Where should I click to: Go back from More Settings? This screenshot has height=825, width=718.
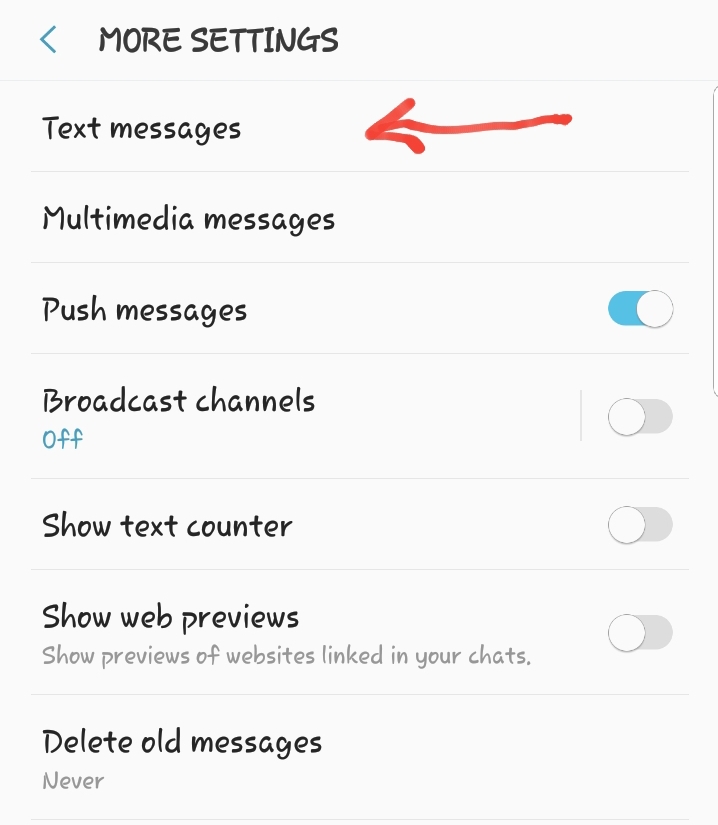47,40
